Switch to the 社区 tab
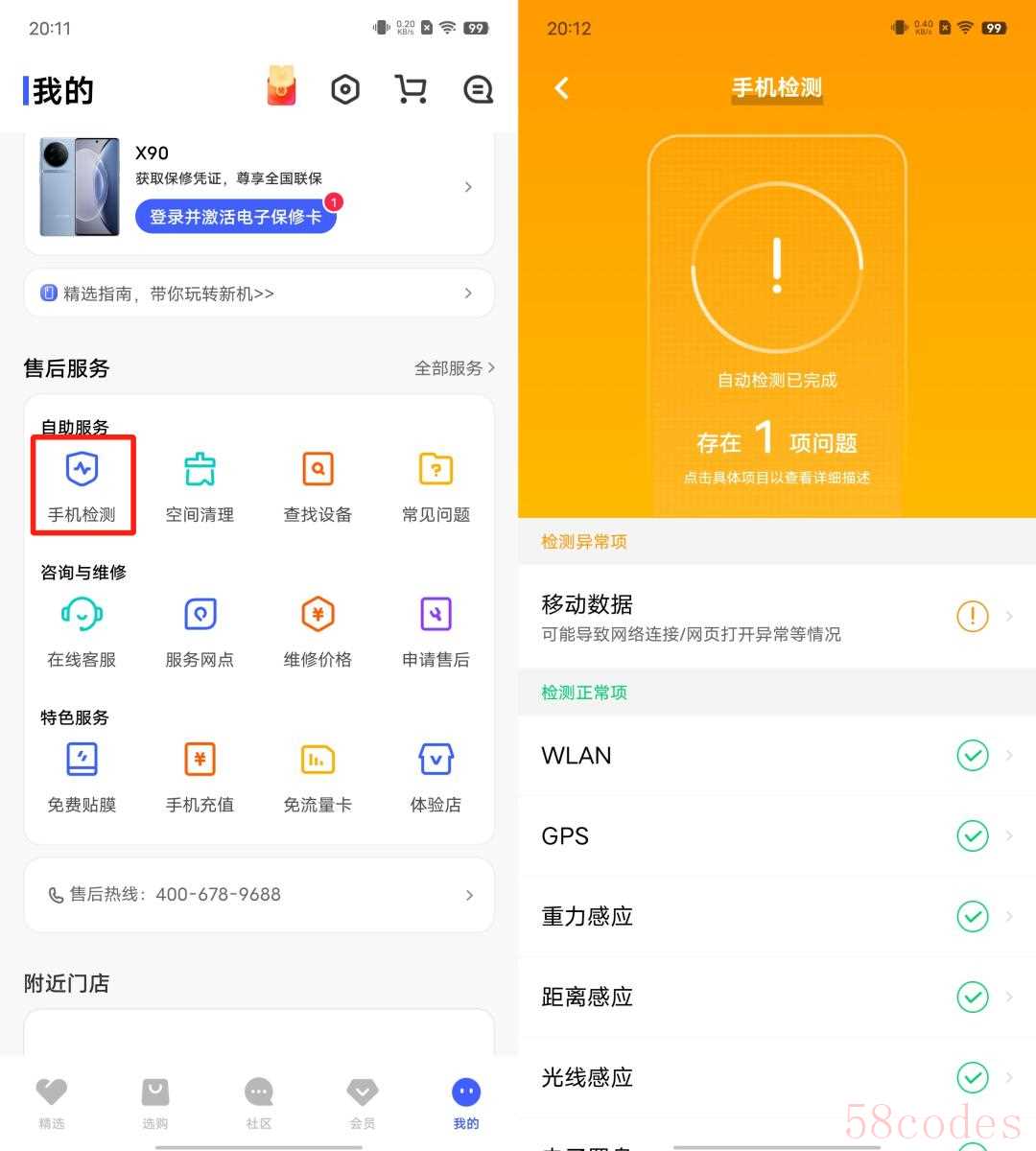This screenshot has width=1036, height=1151. click(259, 1103)
